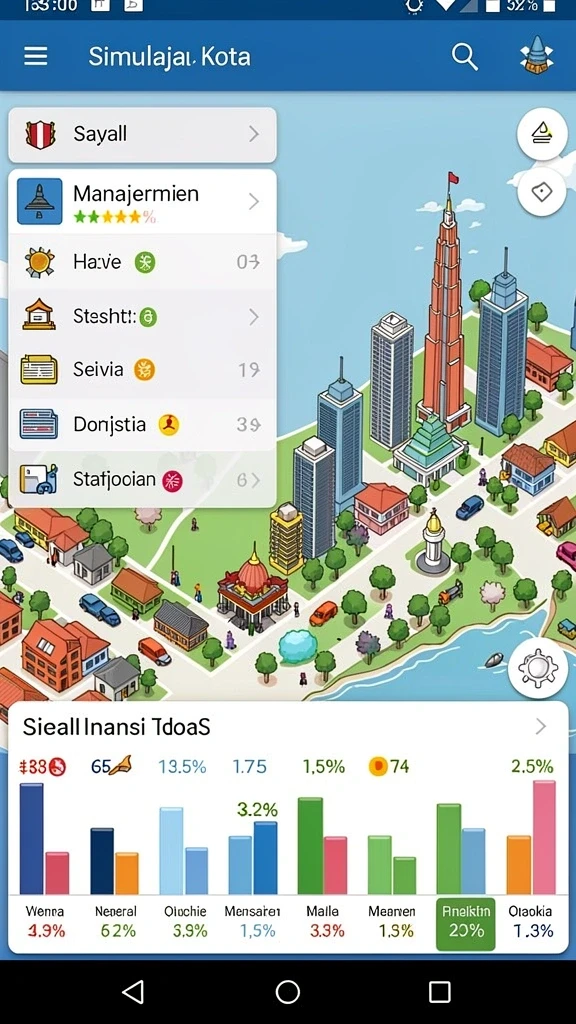Tap the layers button on the map
Screen dimensions: 576x1024
coord(541,135)
